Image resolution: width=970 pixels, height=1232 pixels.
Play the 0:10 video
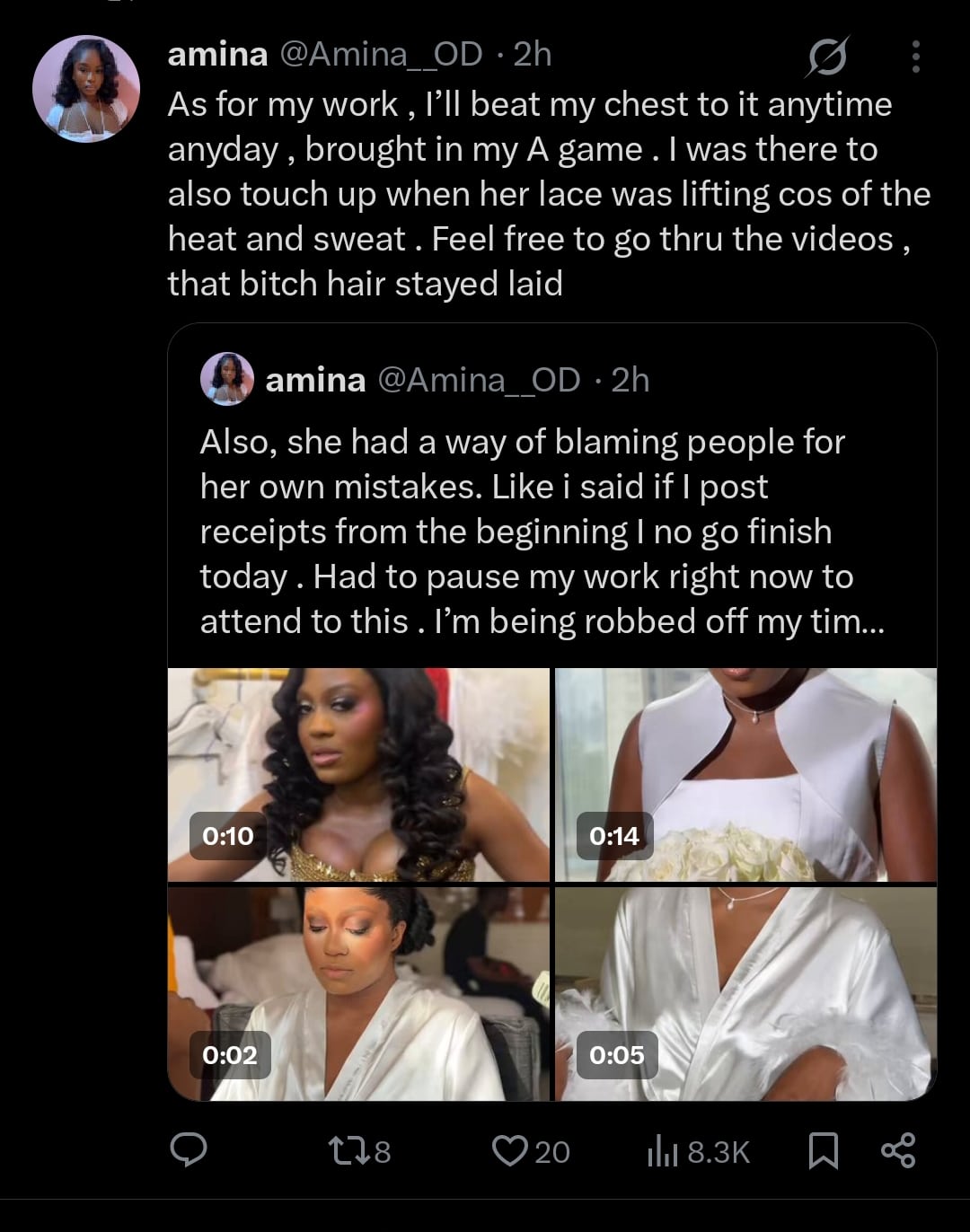pos(358,774)
